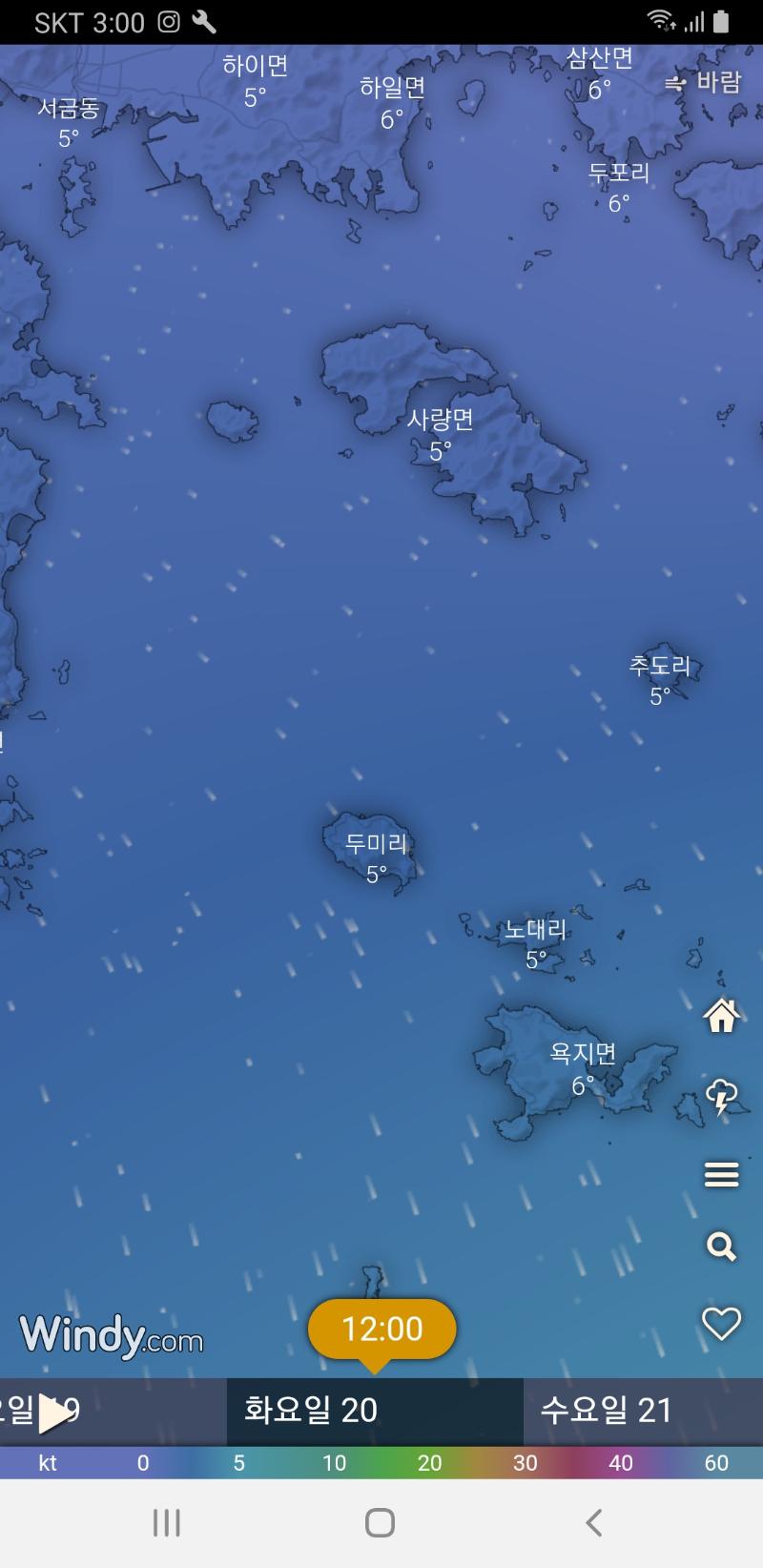763x1568 pixels.
Task: Go back with the system back button
Action: point(593,1523)
